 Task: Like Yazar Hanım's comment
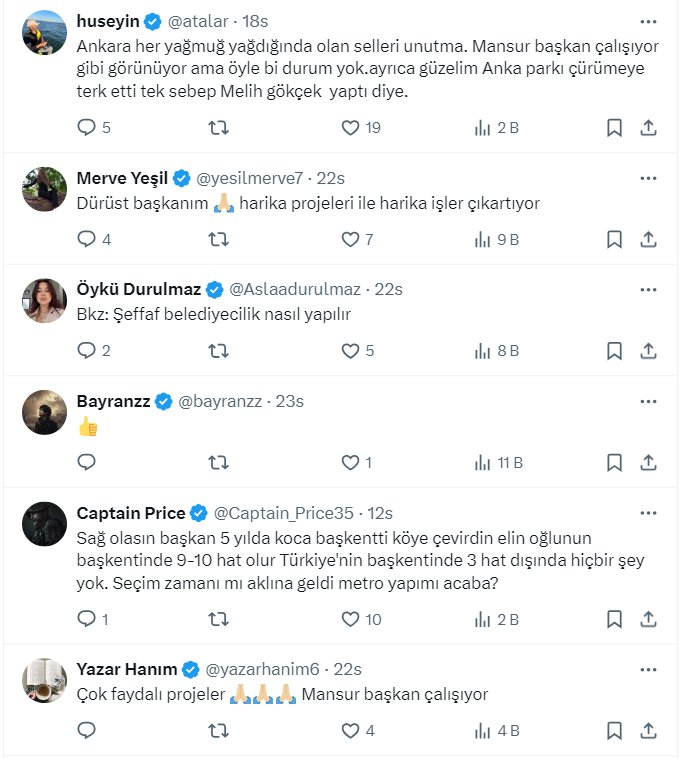[x=350, y=731]
